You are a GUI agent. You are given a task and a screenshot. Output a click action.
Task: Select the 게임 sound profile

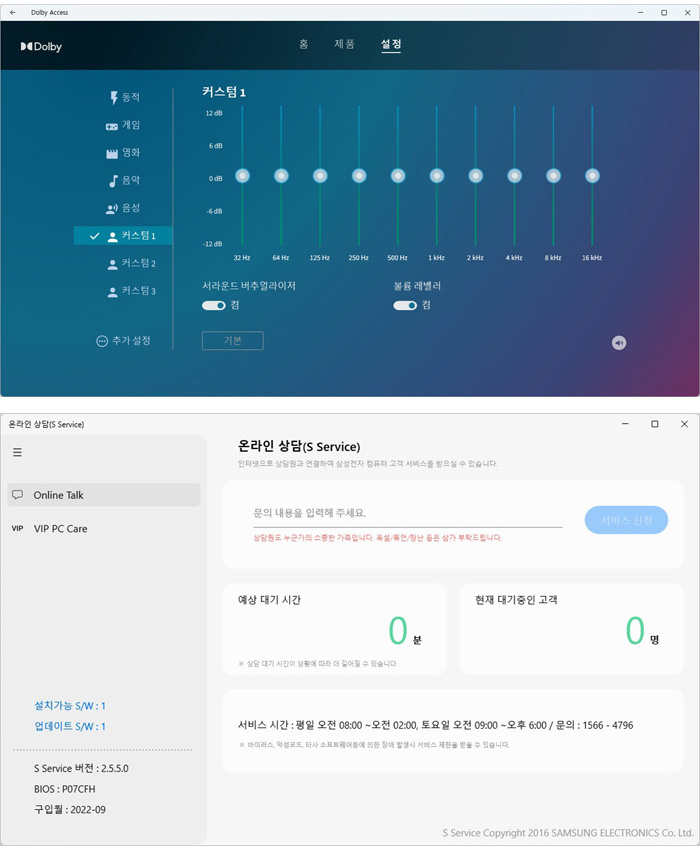(124, 125)
